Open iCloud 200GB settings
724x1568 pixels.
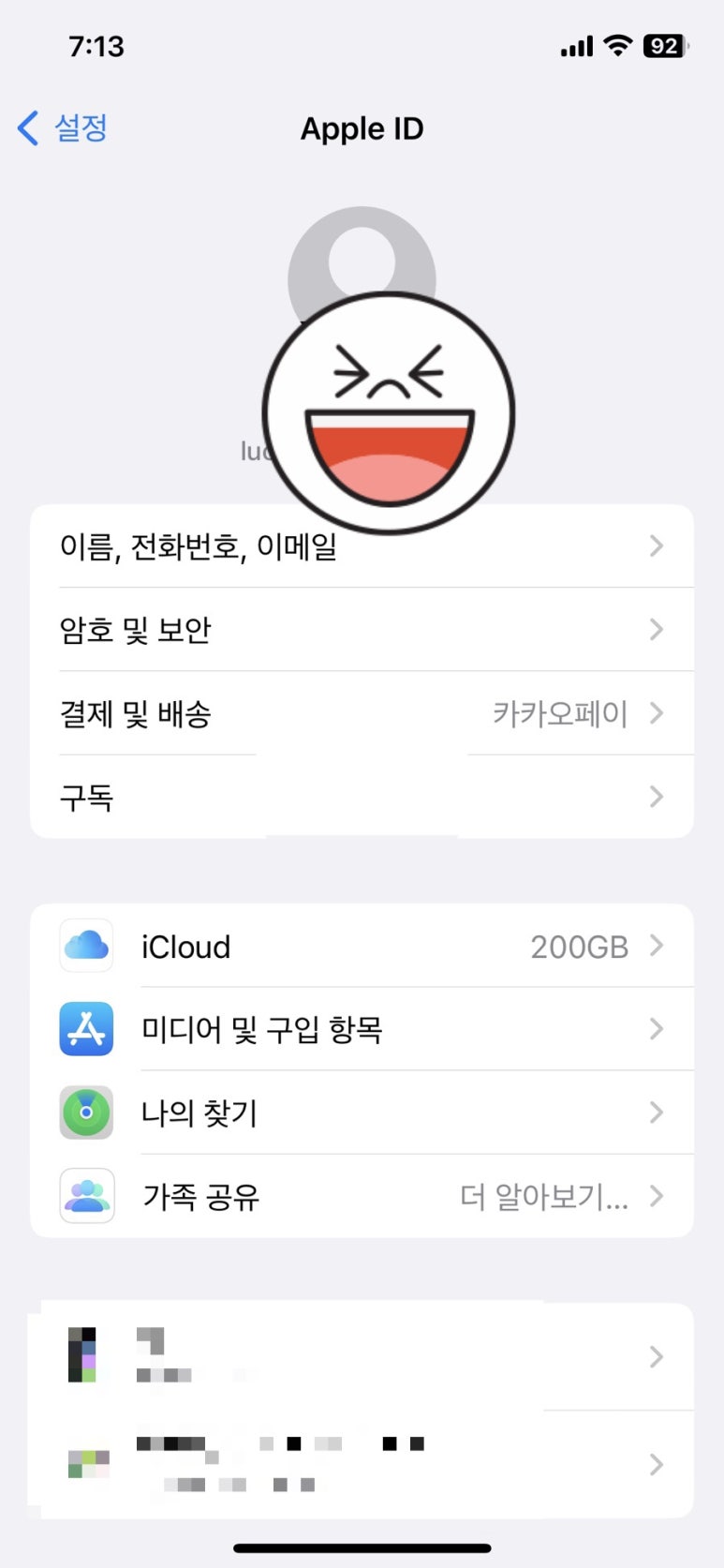(362, 947)
